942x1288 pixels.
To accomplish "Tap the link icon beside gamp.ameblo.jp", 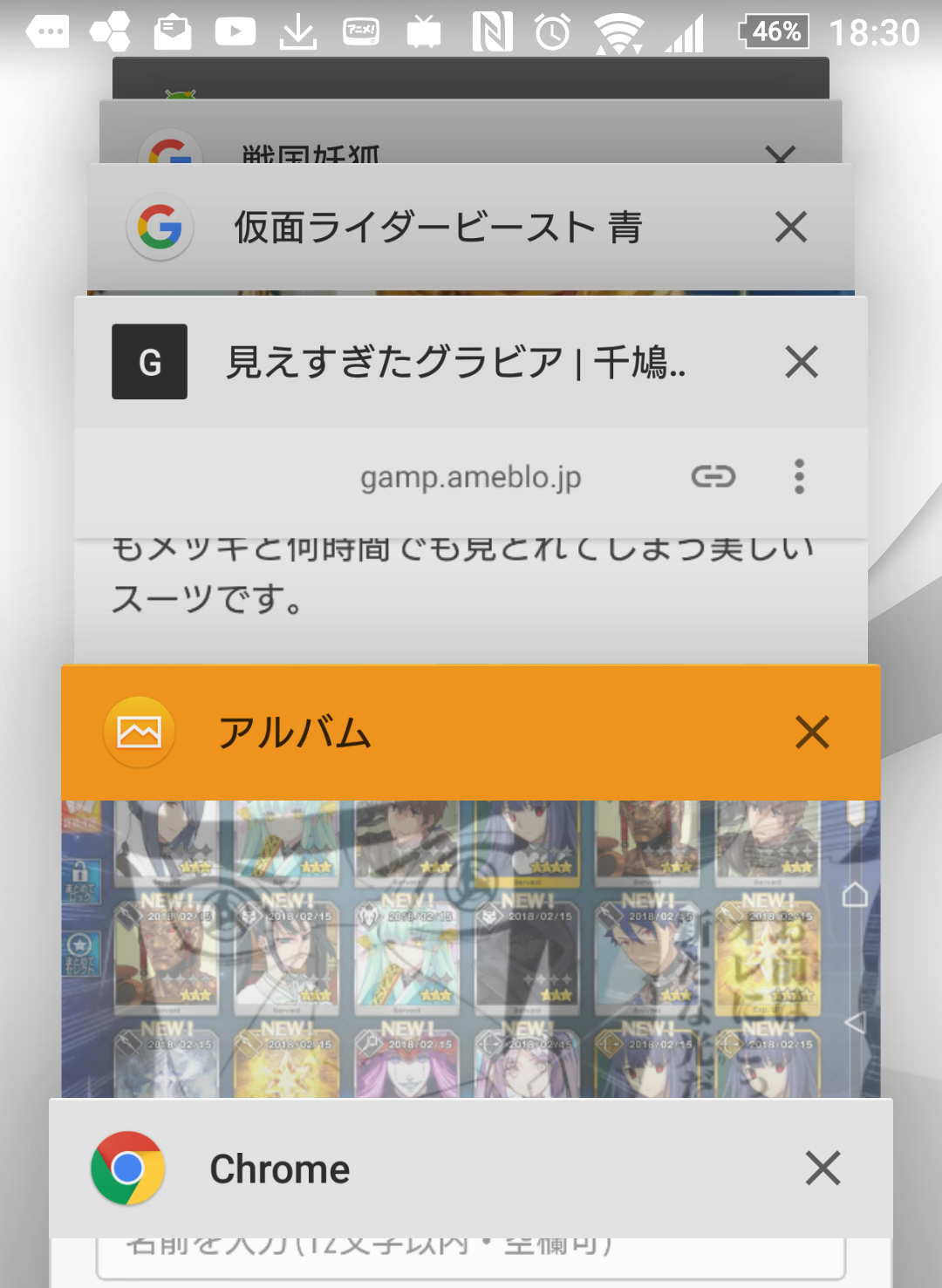I will (713, 477).
